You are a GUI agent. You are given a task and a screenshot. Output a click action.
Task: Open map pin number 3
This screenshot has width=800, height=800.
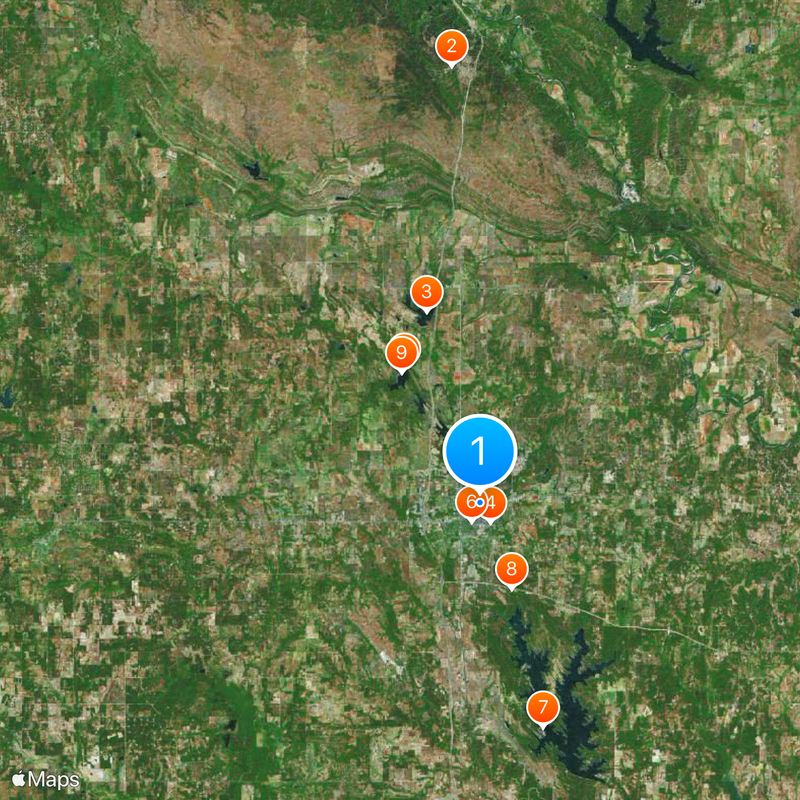click(427, 292)
